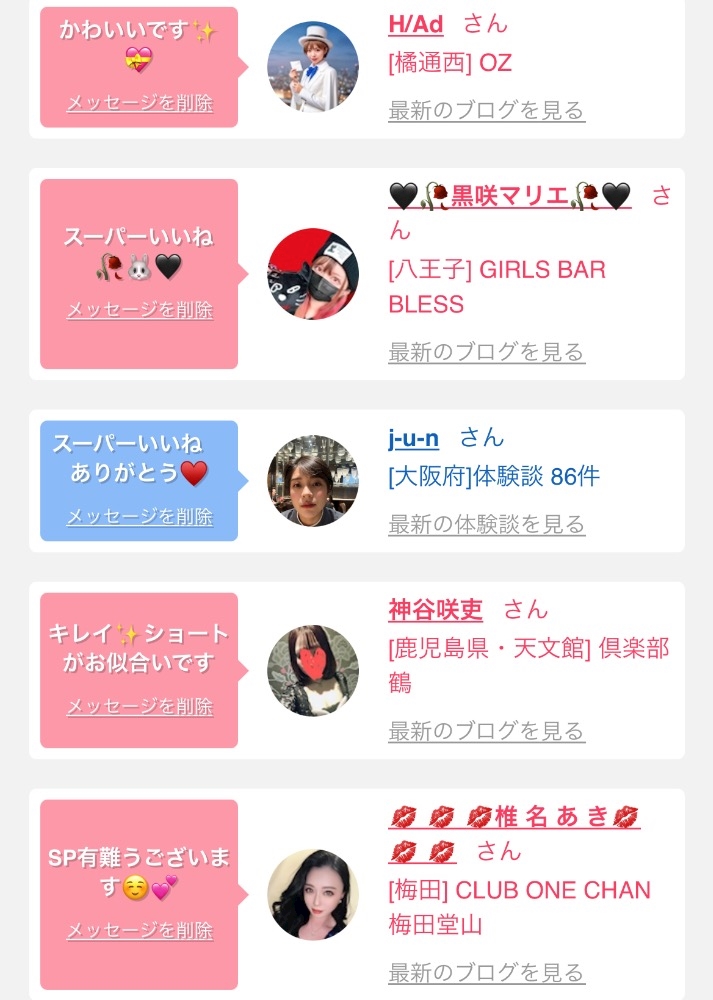This screenshot has height=1000, width=713.
Task: View H/Ad's latest blog
Action: [486, 110]
